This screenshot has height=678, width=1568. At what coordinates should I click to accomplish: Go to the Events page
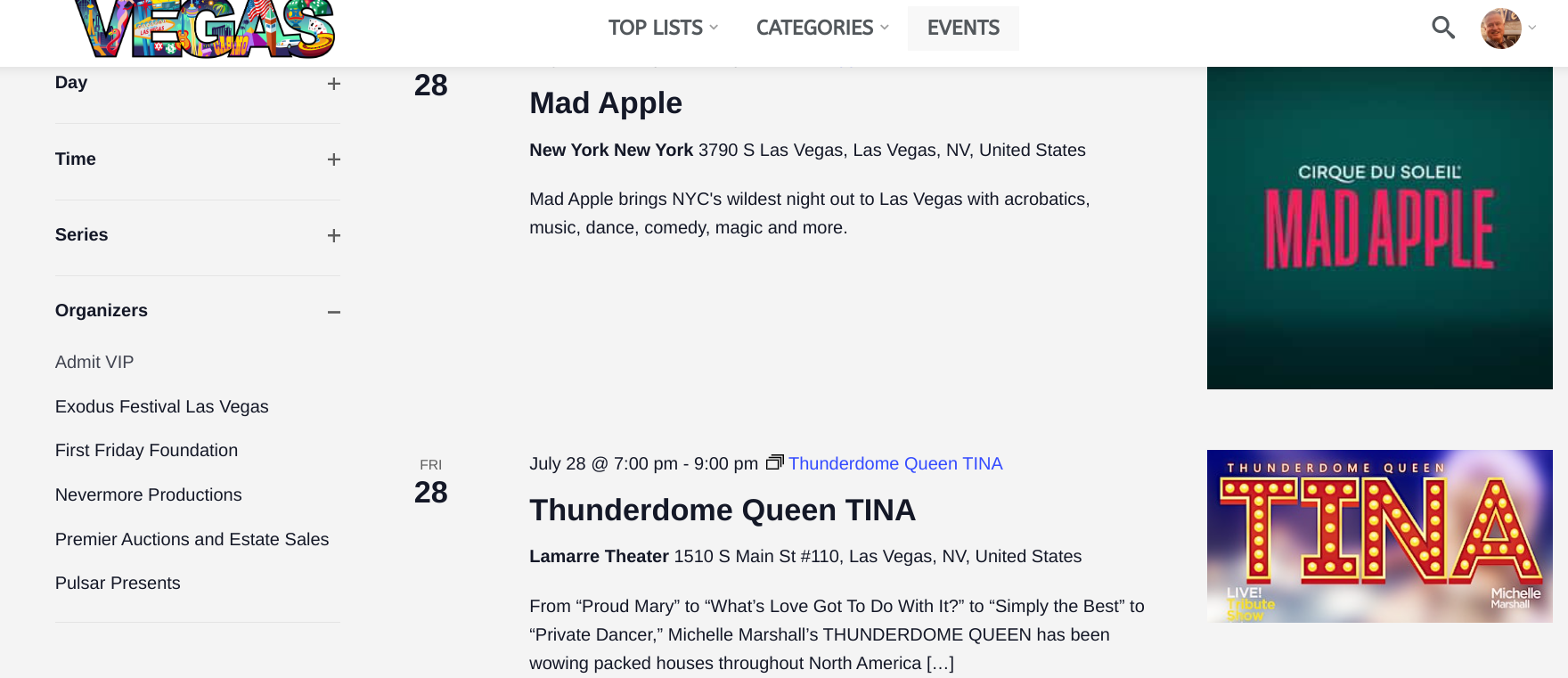pos(962,28)
